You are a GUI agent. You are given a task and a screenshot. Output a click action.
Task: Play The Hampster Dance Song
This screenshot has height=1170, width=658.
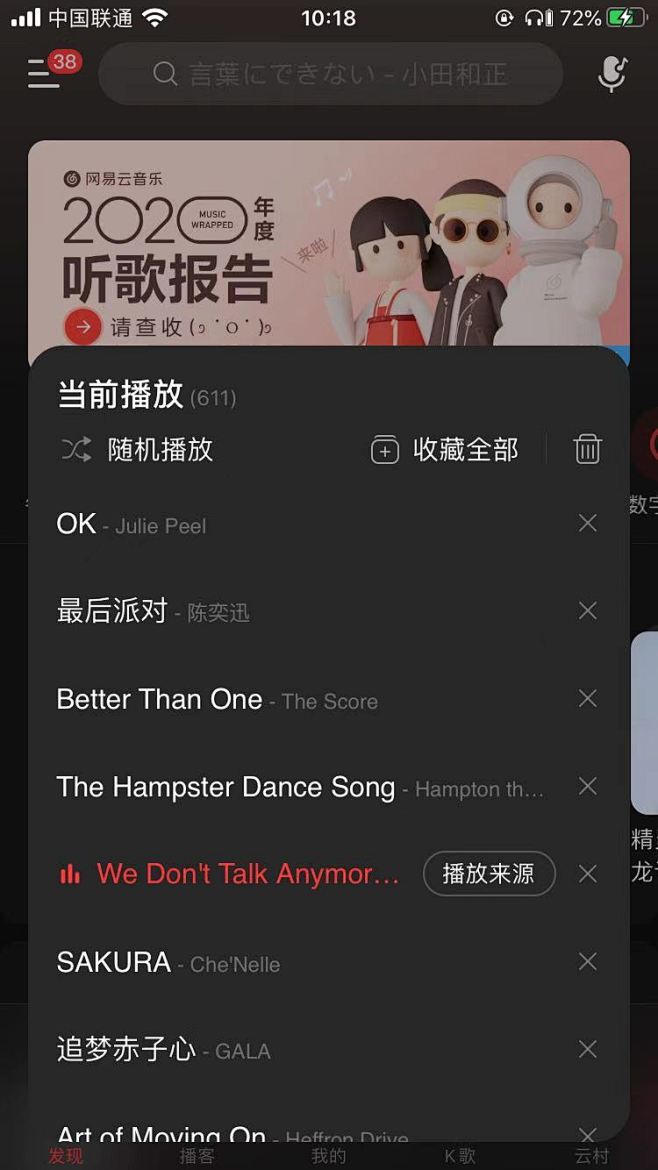(300, 787)
